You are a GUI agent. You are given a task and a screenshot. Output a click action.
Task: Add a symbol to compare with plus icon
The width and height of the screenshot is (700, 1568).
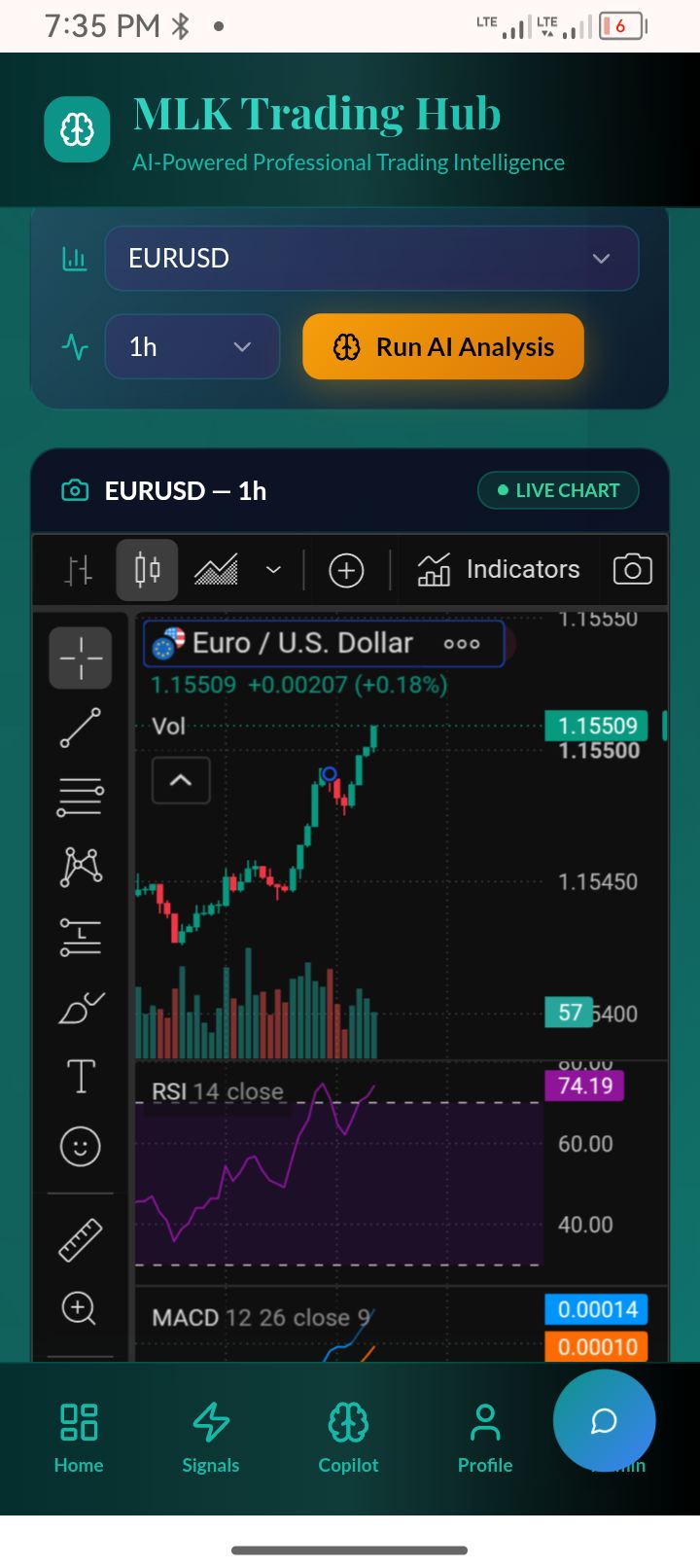(346, 569)
